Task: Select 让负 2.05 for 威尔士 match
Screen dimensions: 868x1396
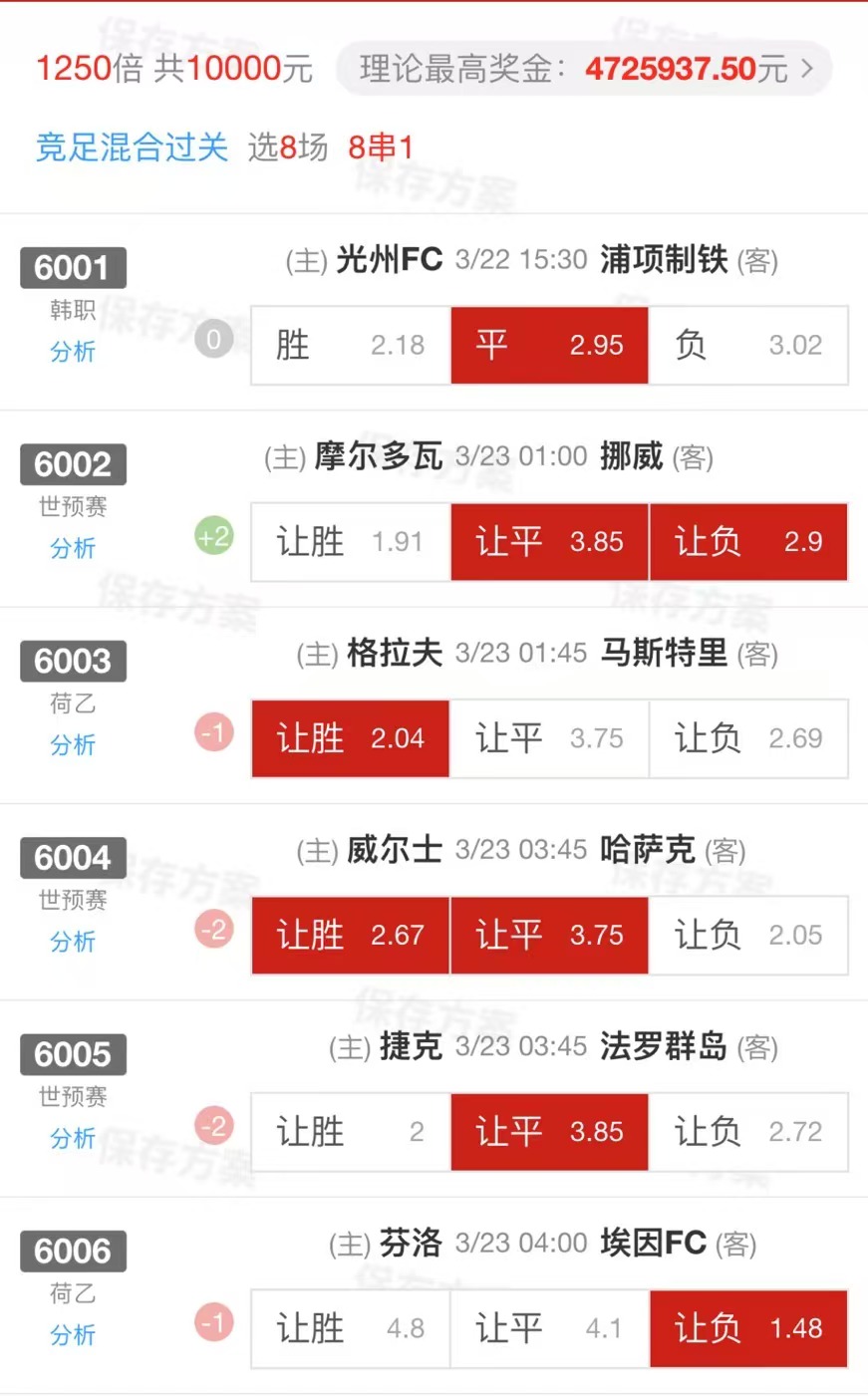Action: click(x=748, y=935)
